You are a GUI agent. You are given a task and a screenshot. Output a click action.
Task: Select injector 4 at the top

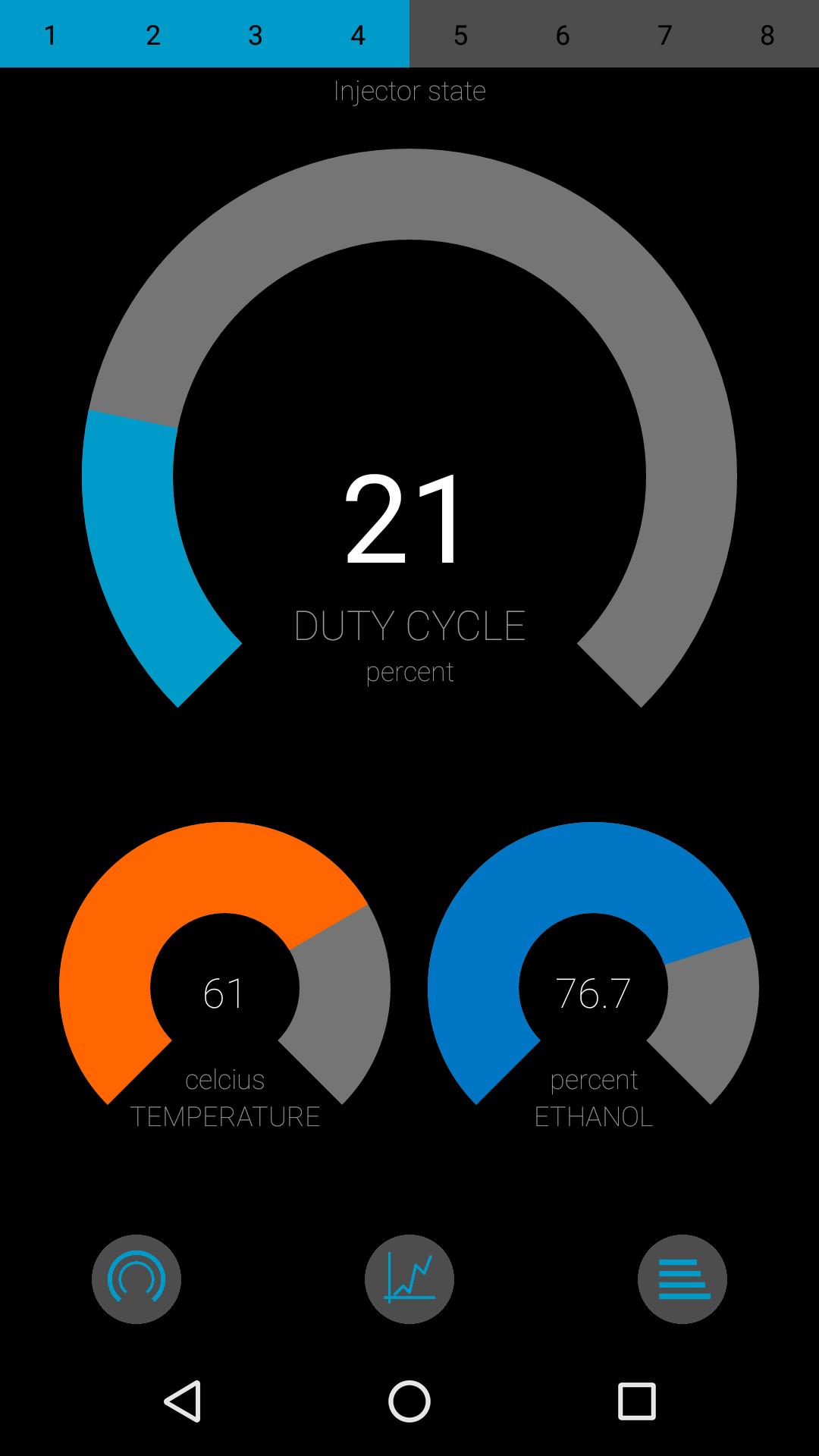(x=358, y=34)
